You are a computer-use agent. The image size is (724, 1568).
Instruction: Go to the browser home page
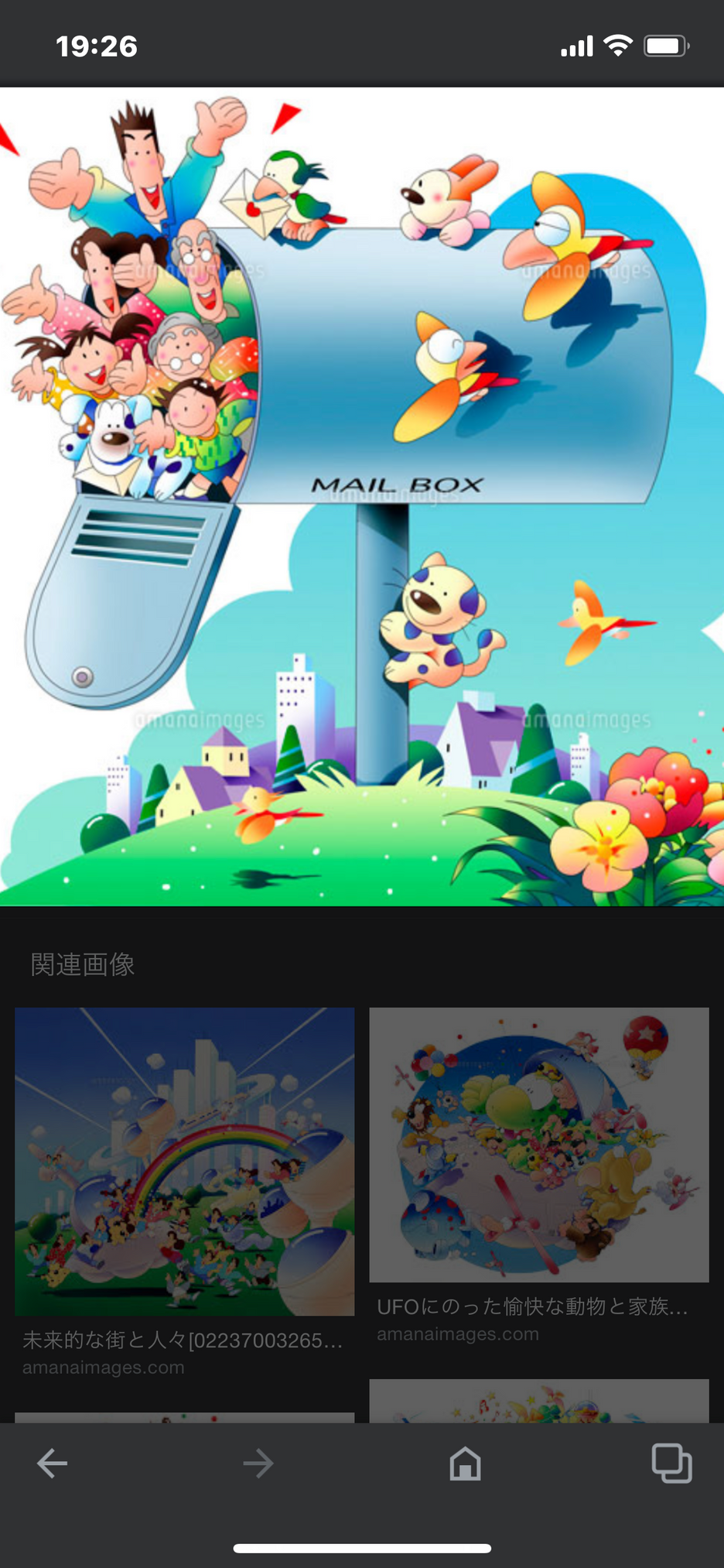click(x=465, y=1464)
